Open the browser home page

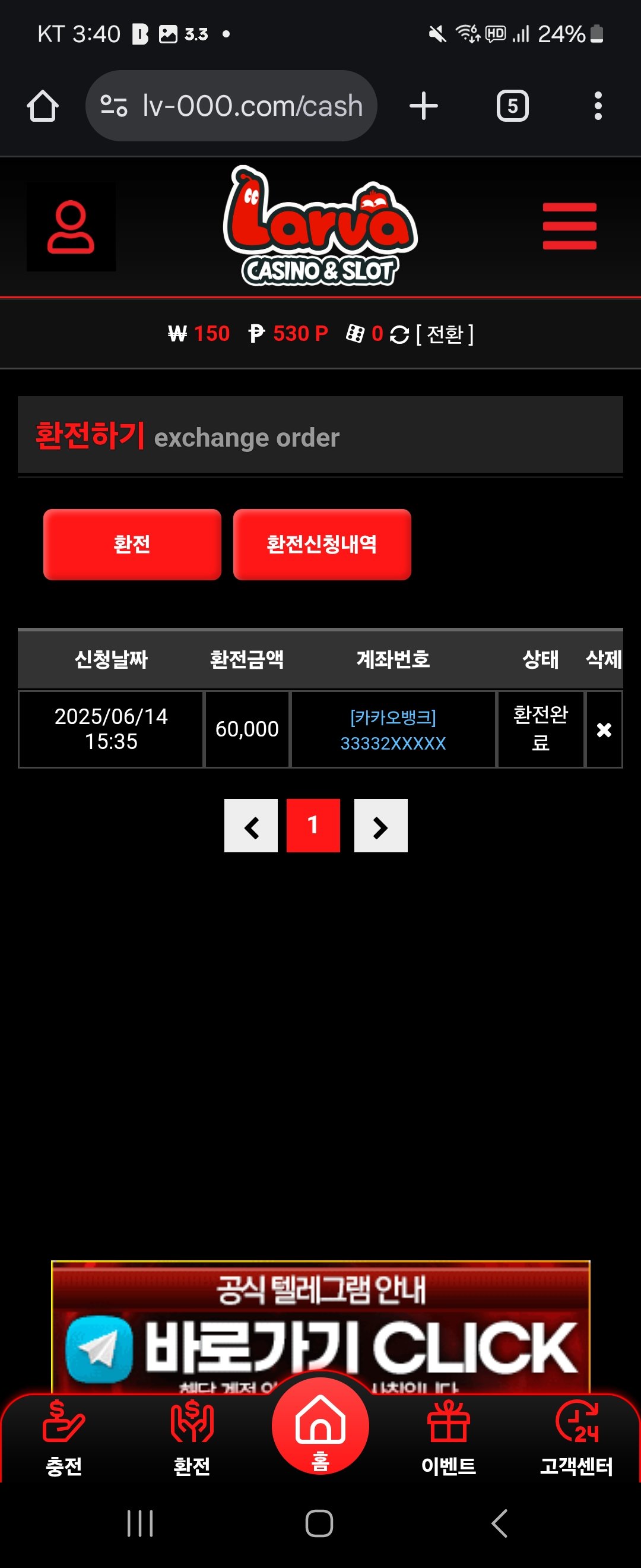[x=43, y=106]
